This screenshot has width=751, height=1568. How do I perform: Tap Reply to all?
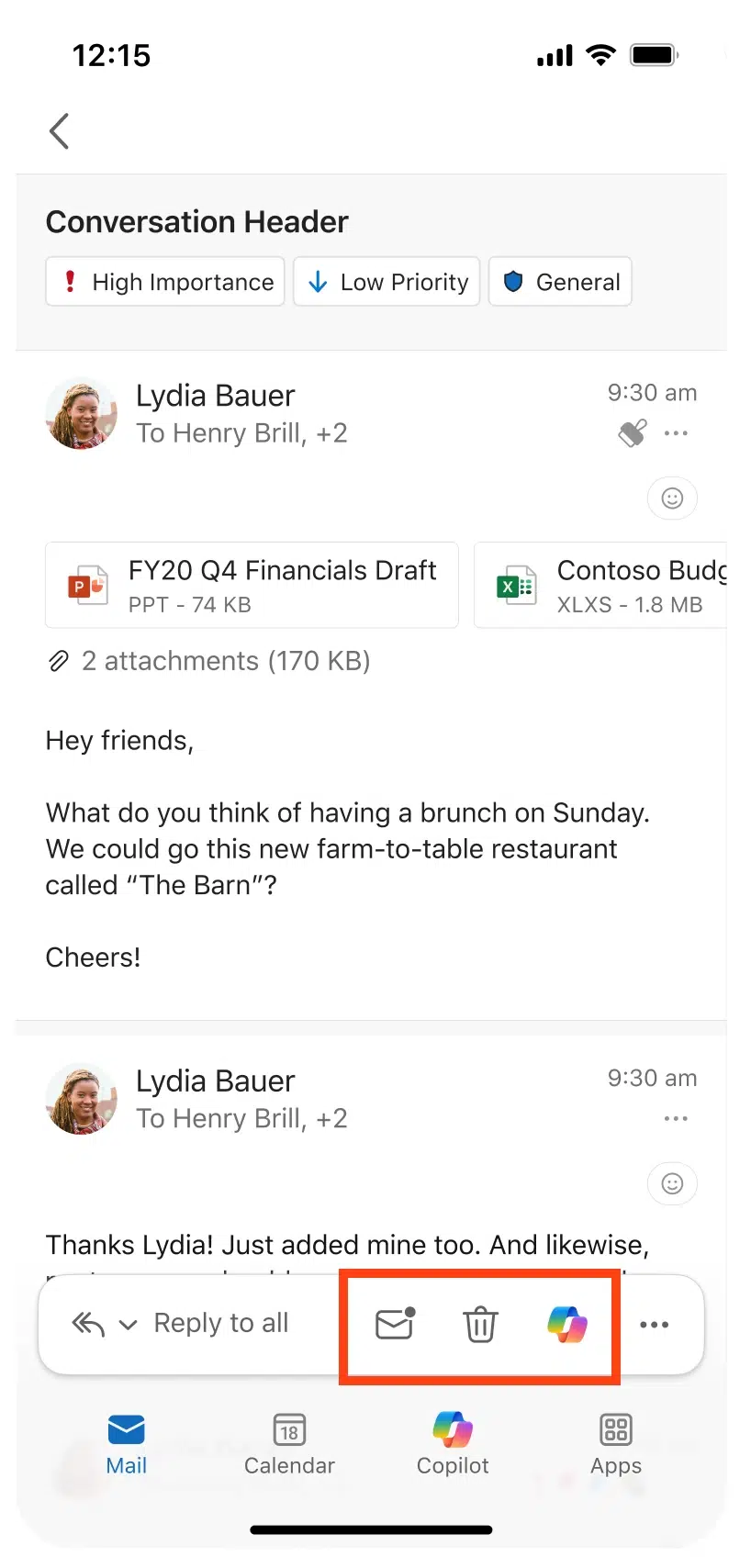[221, 1323]
